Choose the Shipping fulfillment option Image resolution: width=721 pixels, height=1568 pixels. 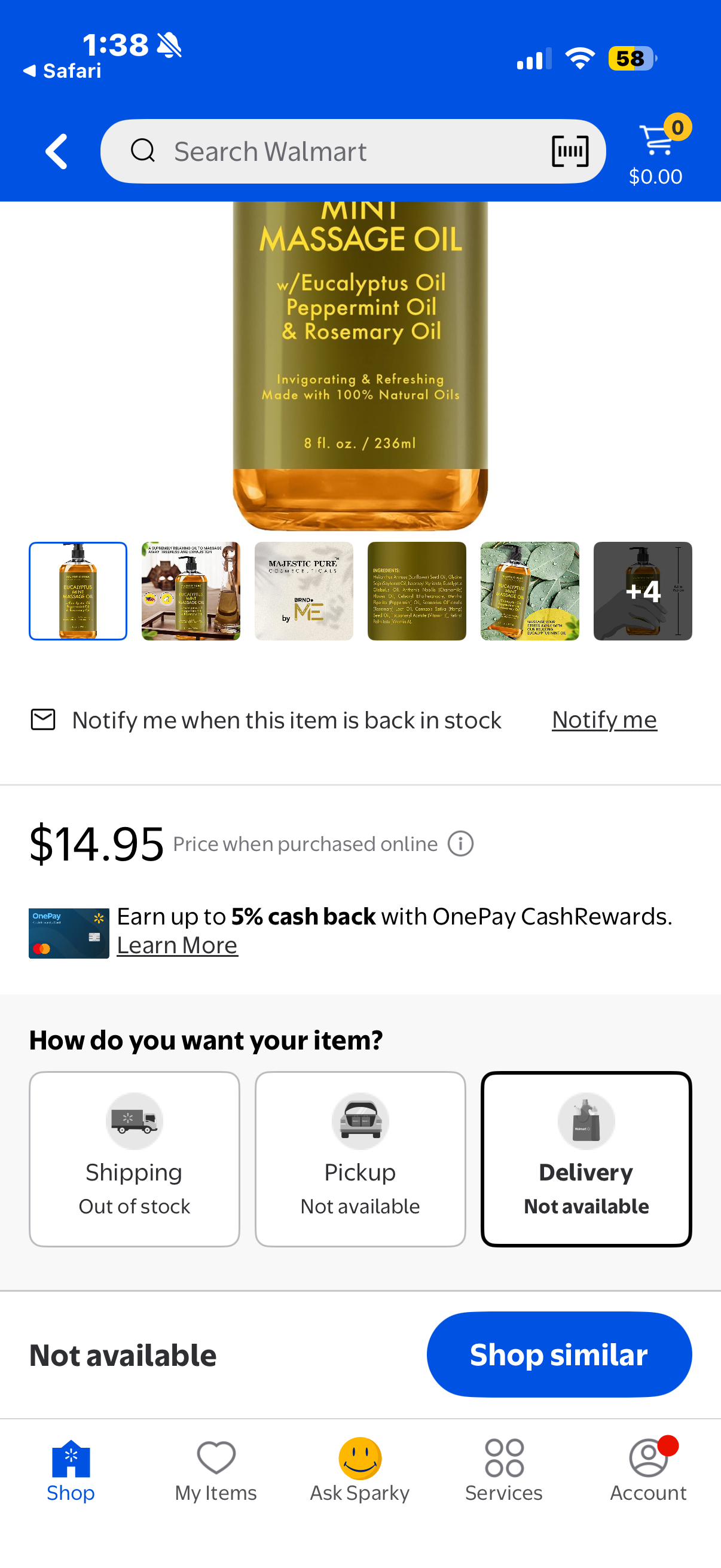pos(135,1159)
